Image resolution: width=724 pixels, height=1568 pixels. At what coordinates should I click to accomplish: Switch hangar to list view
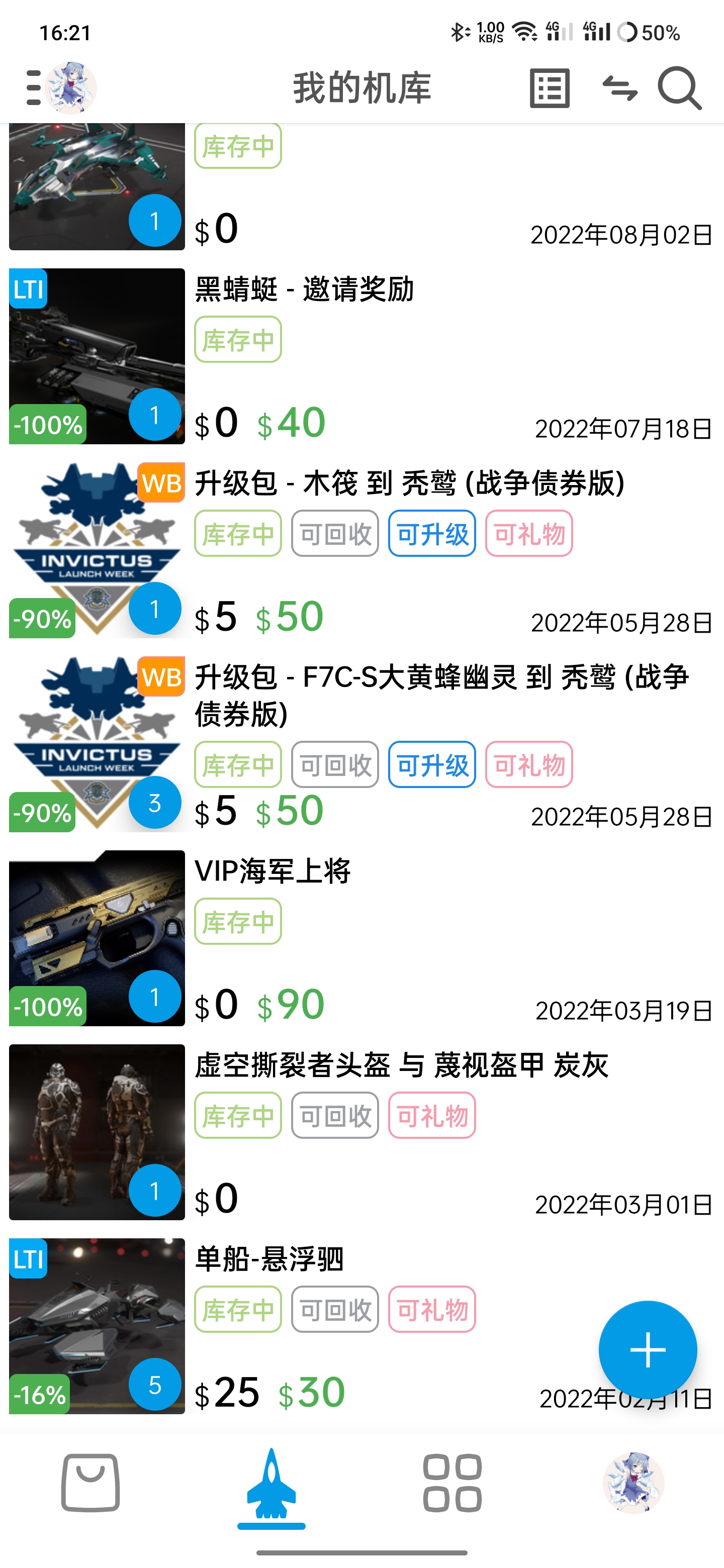549,88
